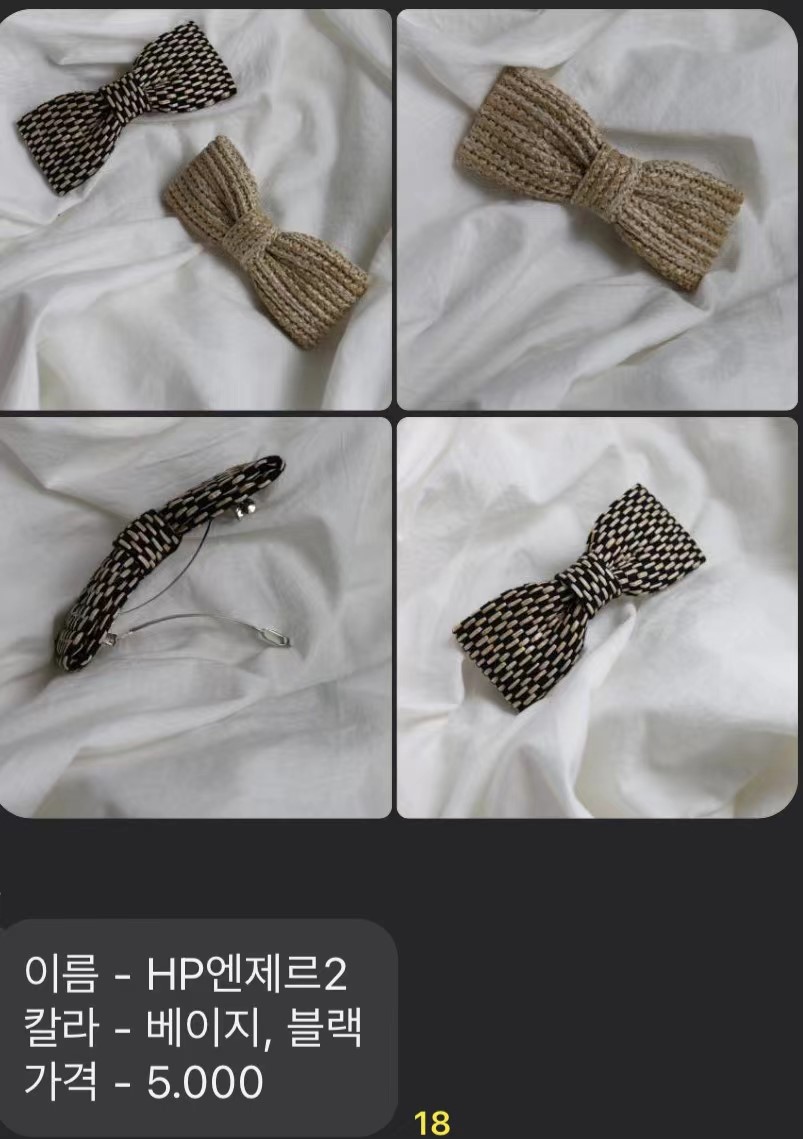Open the photo showing both bow hair clips

click(x=195, y=208)
